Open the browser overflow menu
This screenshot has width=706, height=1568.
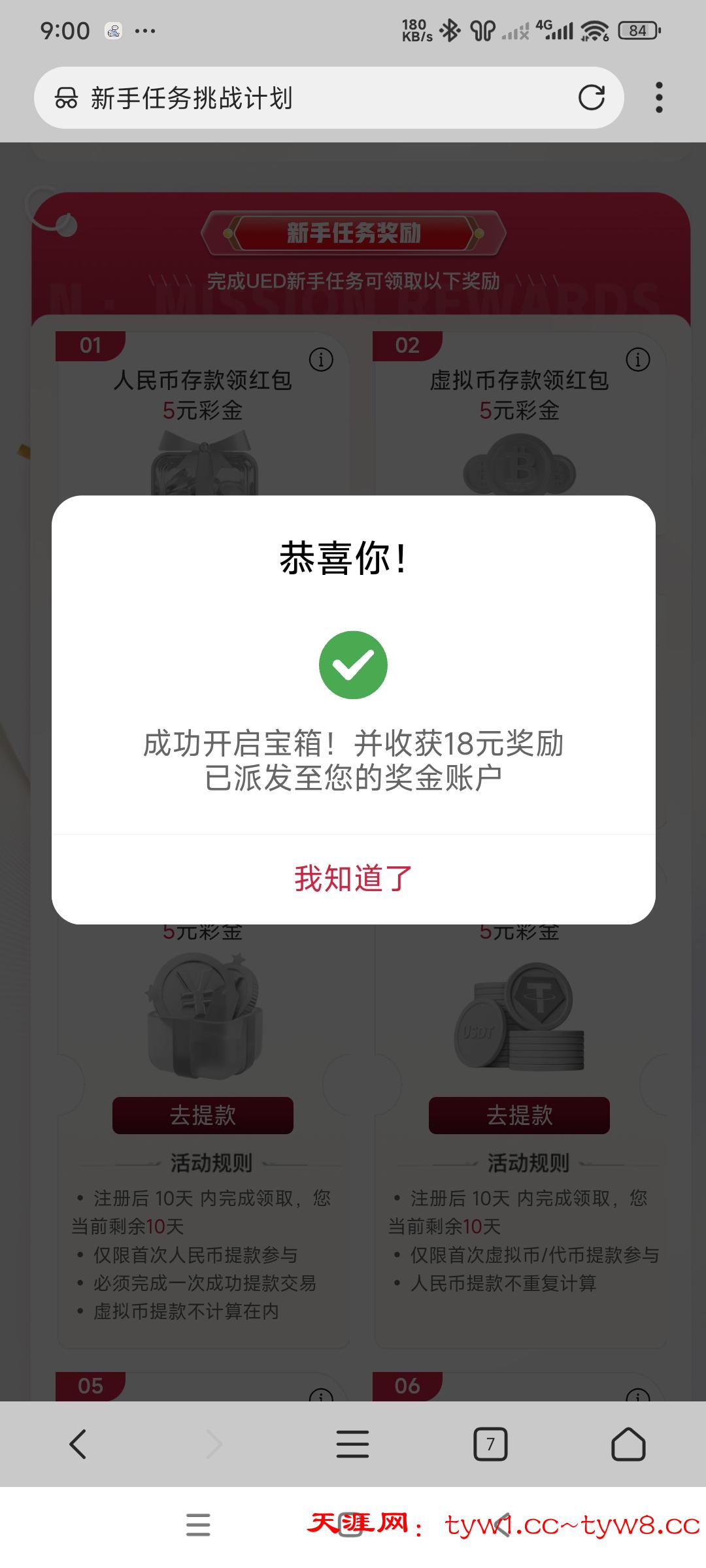(x=658, y=98)
